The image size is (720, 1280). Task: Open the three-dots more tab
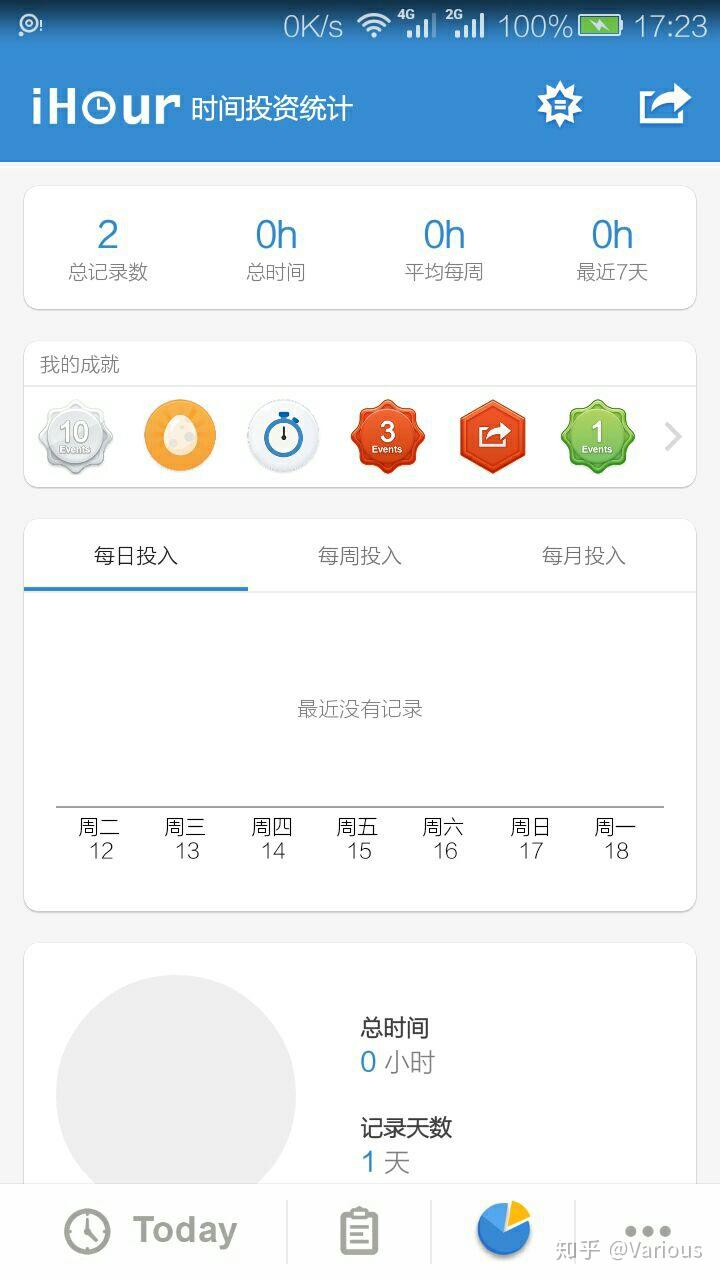tap(647, 1231)
